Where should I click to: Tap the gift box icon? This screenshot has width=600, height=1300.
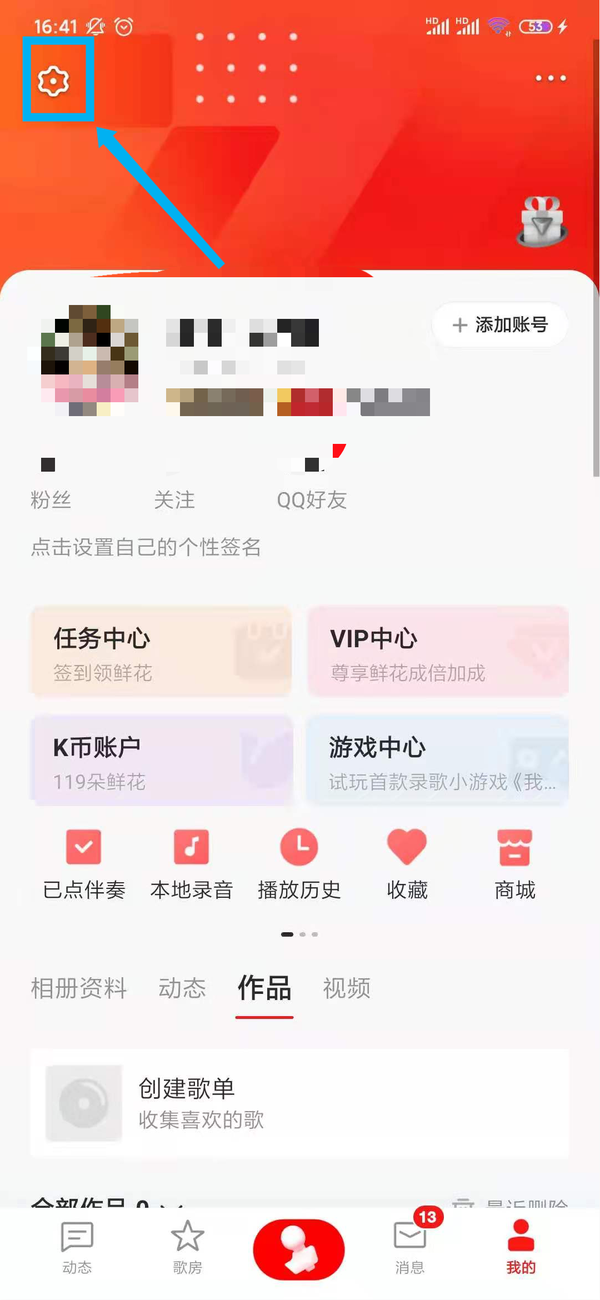click(541, 220)
